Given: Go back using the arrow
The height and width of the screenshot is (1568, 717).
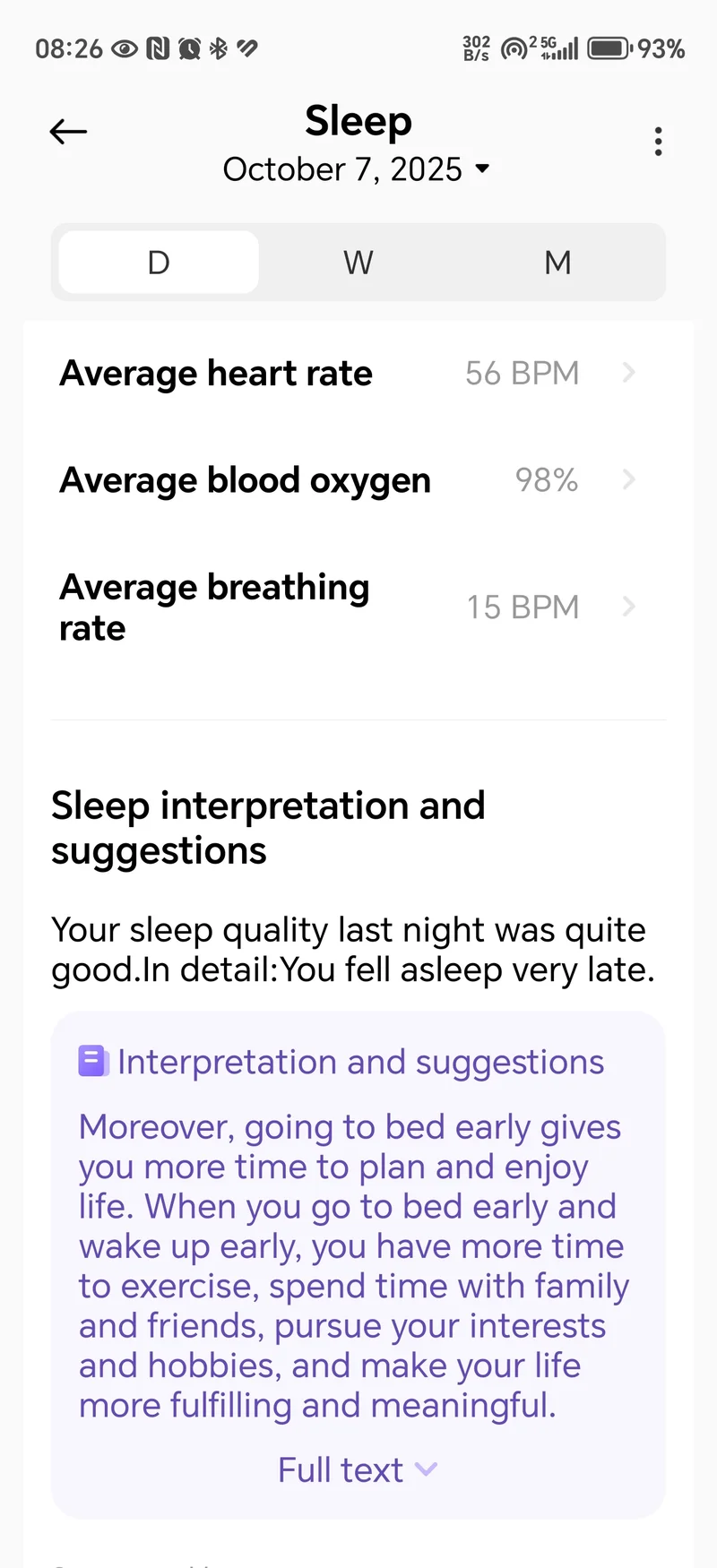Looking at the screenshot, I should click(68, 133).
